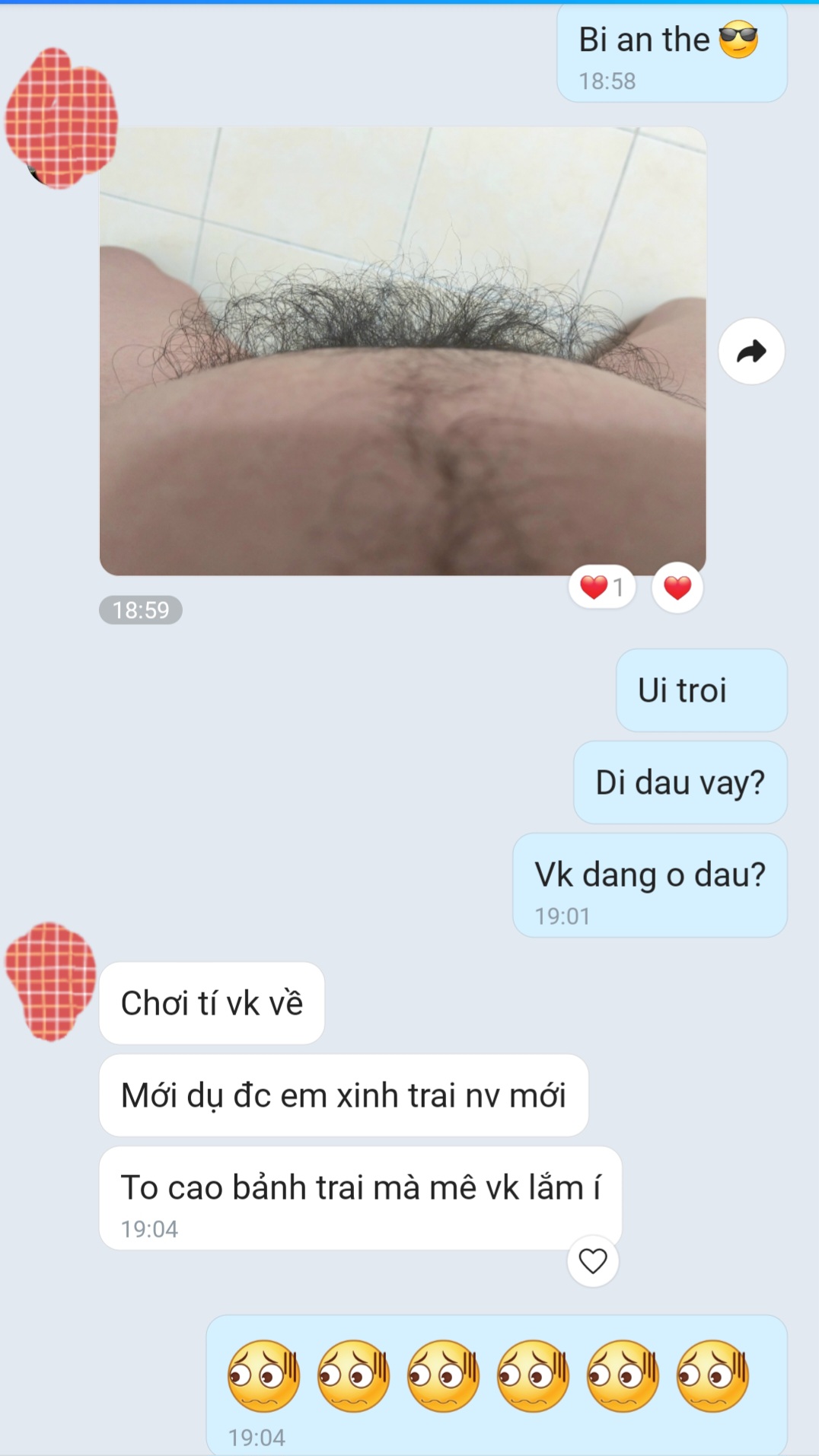Open the photo message sent at 18:59
This screenshot has height=1456, width=819.
pyautogui.click(x=403, y=351)
